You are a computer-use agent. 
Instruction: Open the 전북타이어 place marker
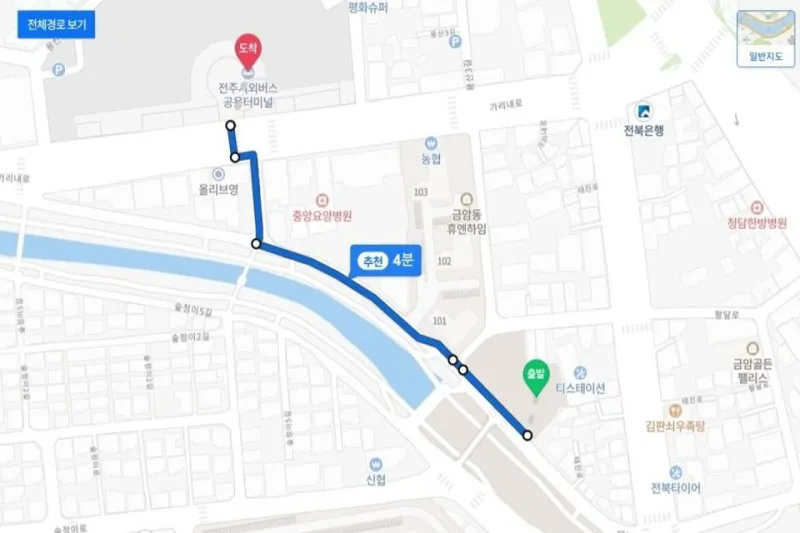pyautogui.click(x=676, y=472)
